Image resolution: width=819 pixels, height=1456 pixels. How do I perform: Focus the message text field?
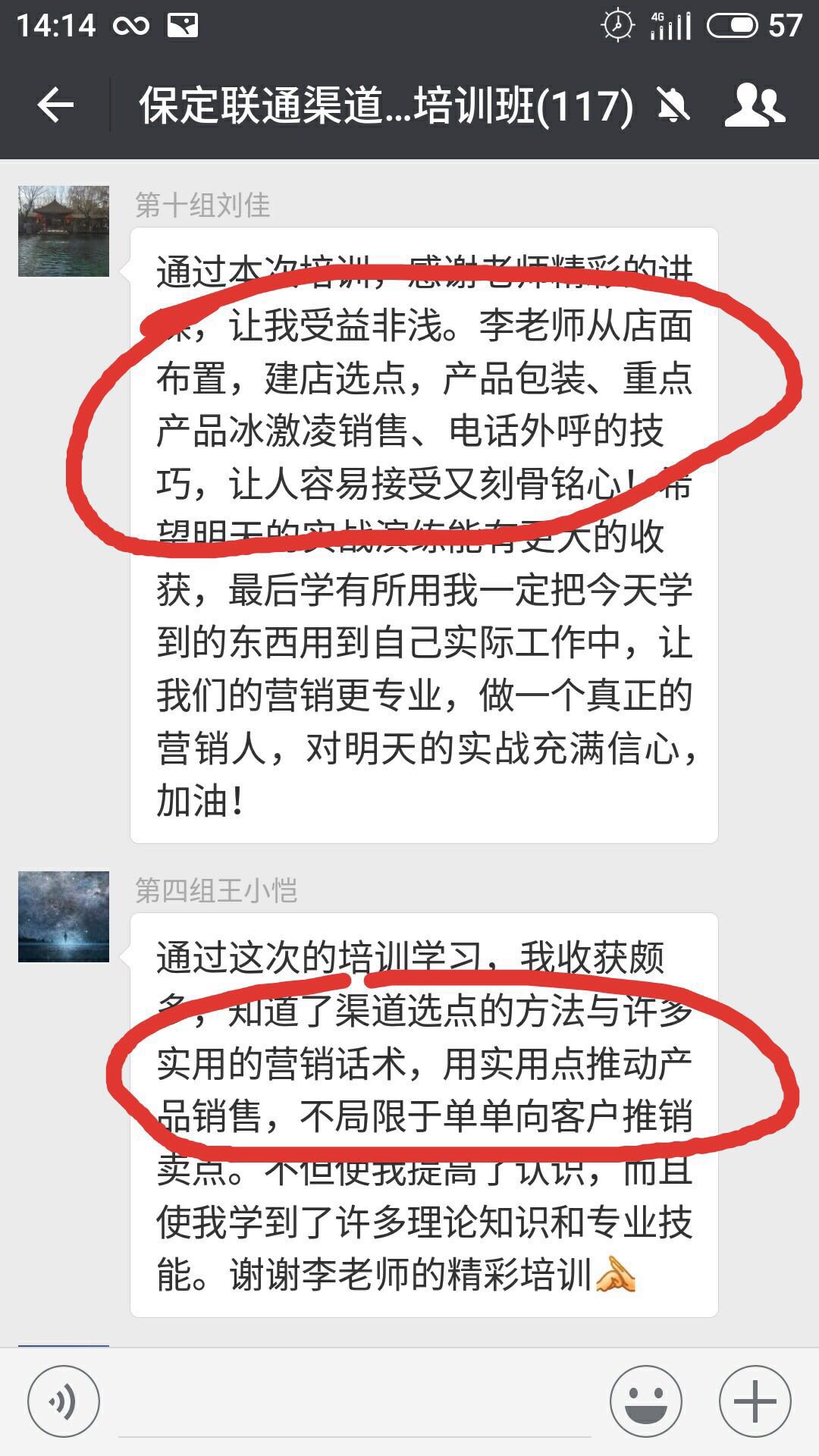coord(354,1403)
